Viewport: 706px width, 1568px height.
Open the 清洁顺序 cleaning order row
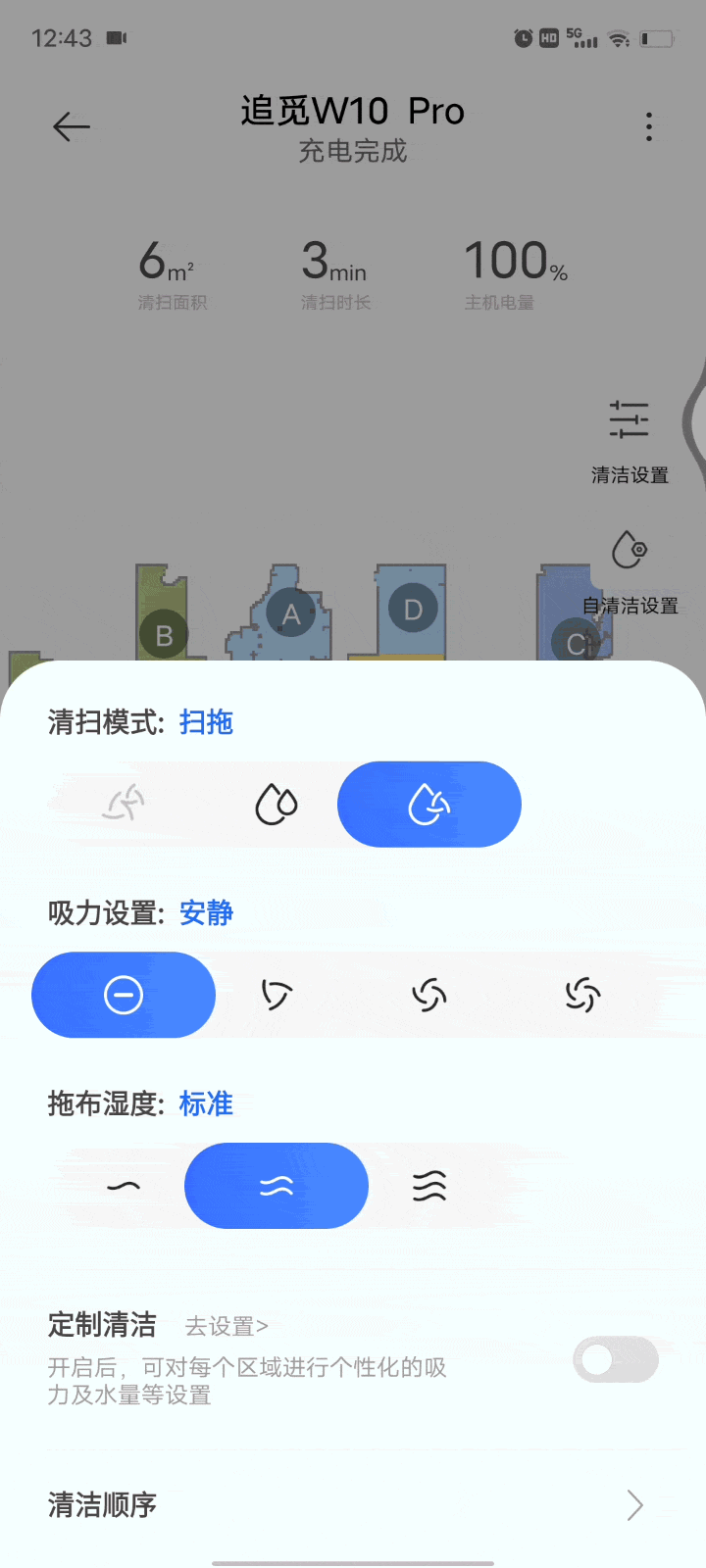point(353,1504)
